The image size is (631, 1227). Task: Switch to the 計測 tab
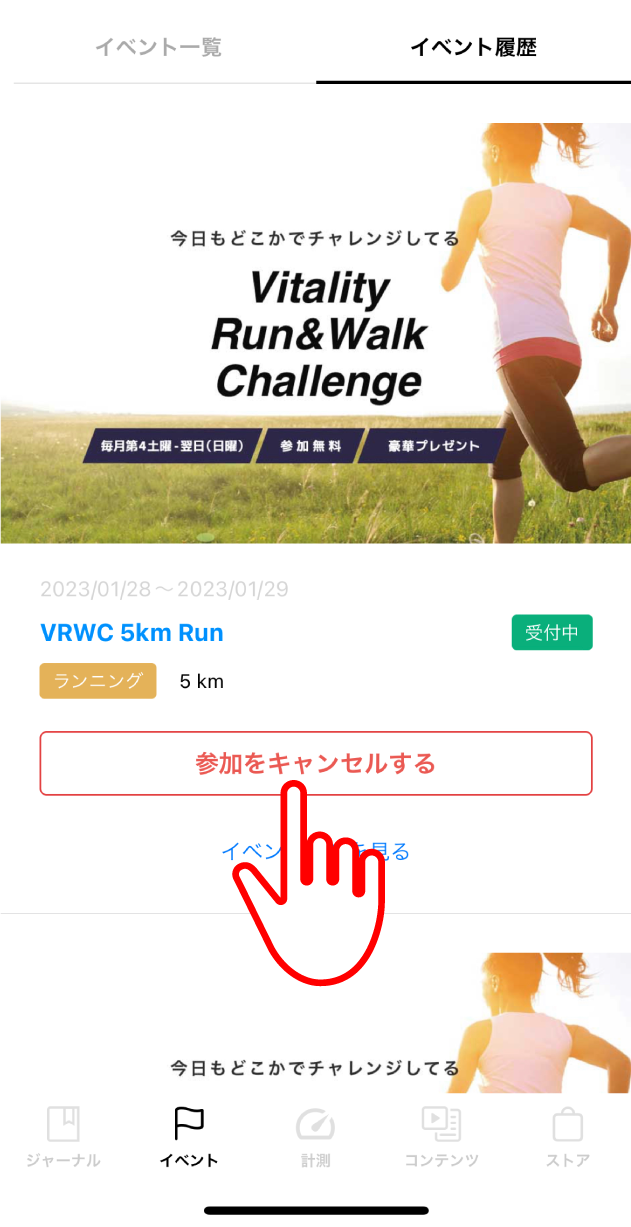coord(315,1138)
